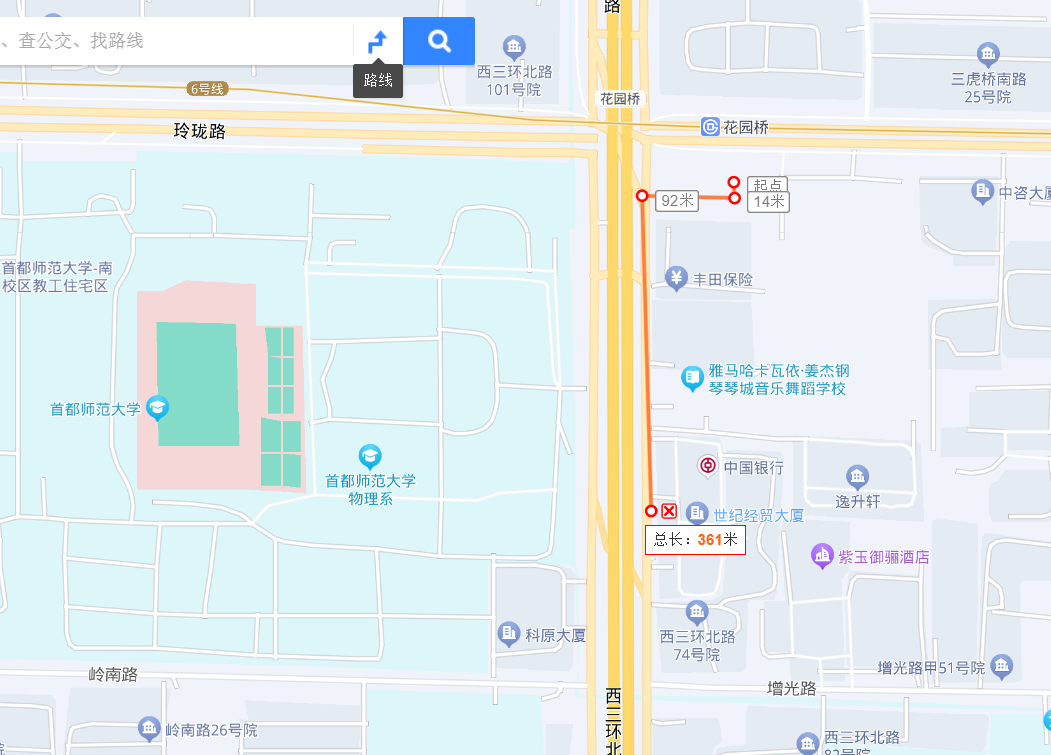This screenshot has height=755, width=1051.
Task: Select 增光路甲51号院 marker
Action: pos(1002,666)
